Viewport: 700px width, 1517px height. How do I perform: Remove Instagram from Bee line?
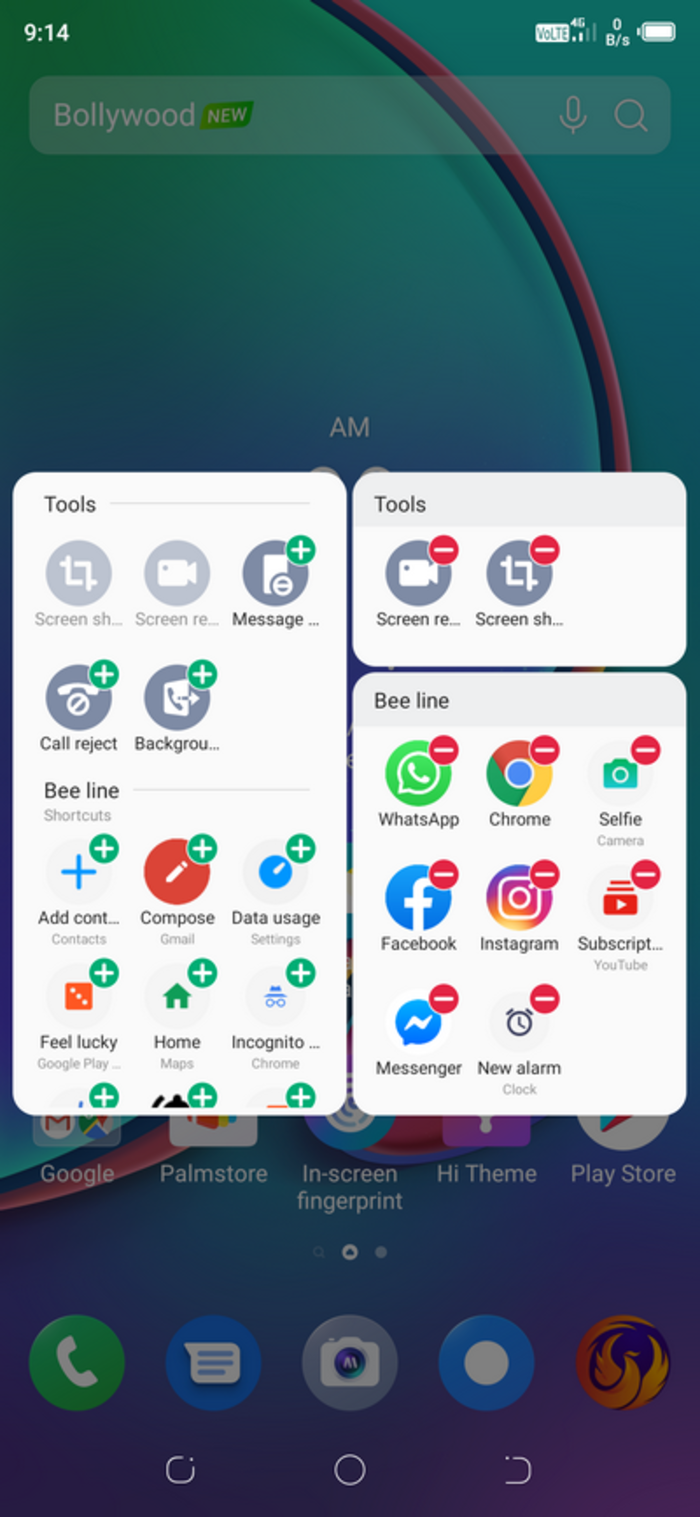[x=544, y=875]
